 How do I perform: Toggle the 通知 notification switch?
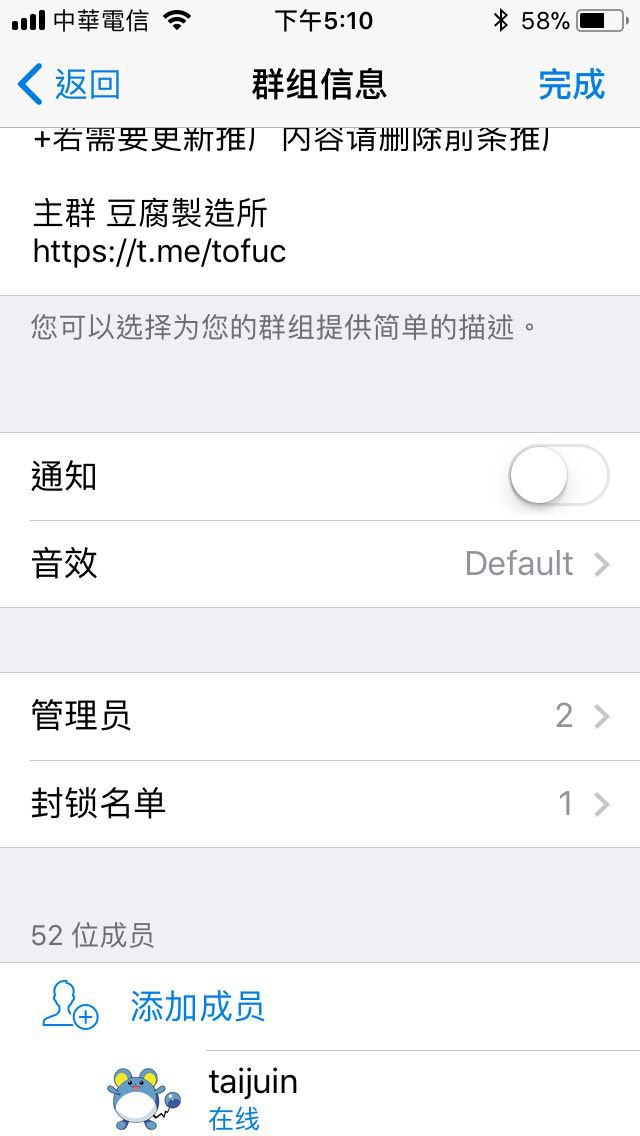pyautogui.click(x=558, y=475)
